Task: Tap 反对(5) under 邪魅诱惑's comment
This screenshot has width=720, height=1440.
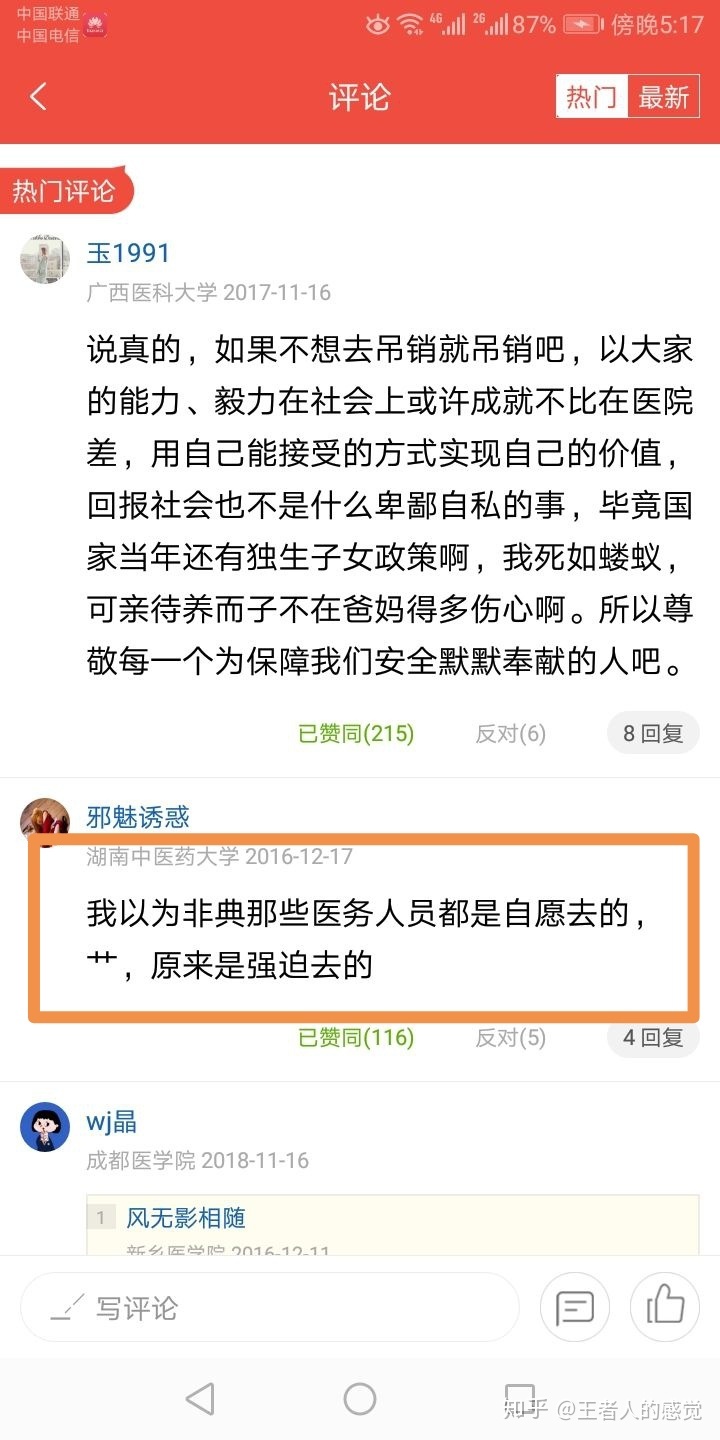Action: 510,1037
